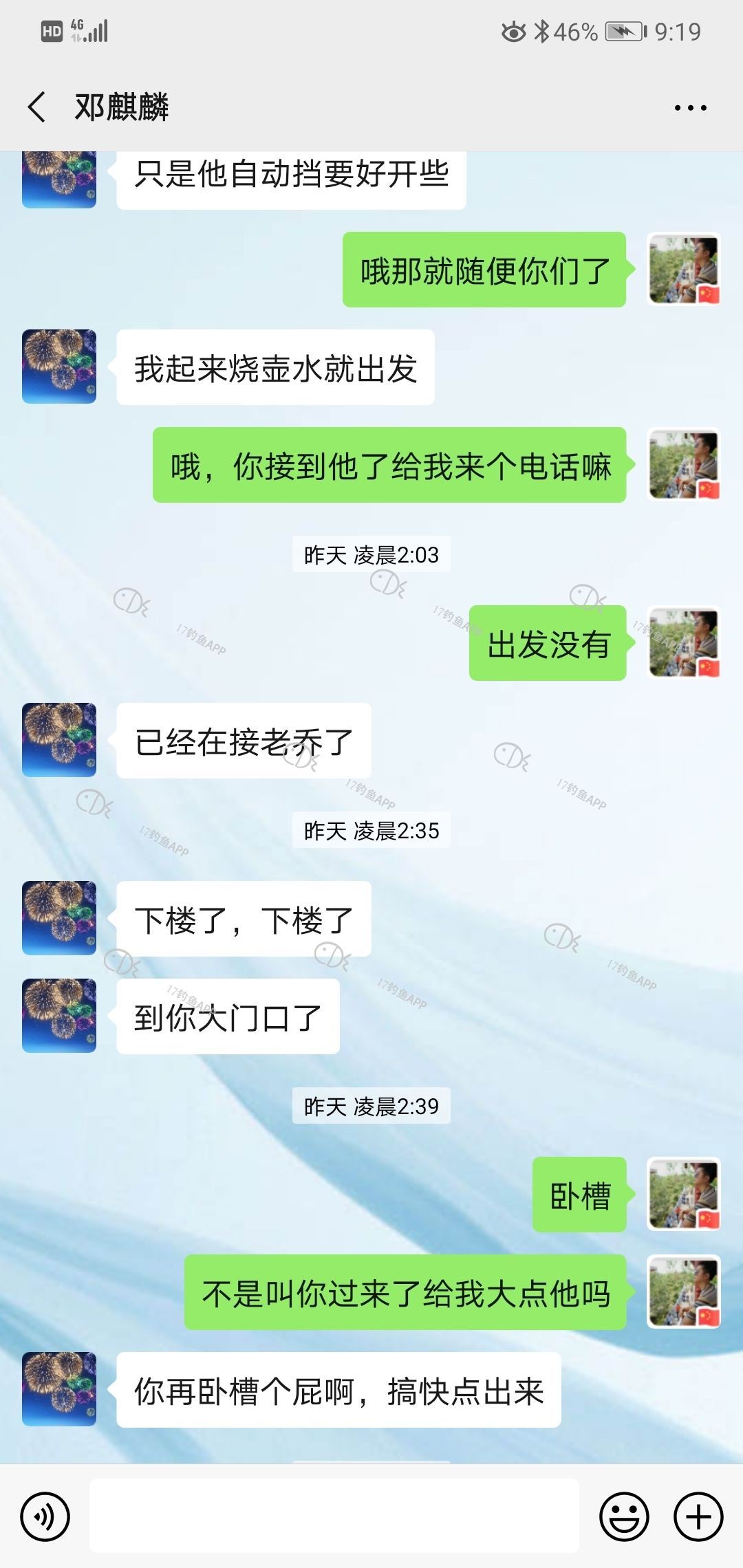Screen dimensions: 743x1568
Task: Open contact avatar beside 已经在接老乔了
Action: (59, 740)
